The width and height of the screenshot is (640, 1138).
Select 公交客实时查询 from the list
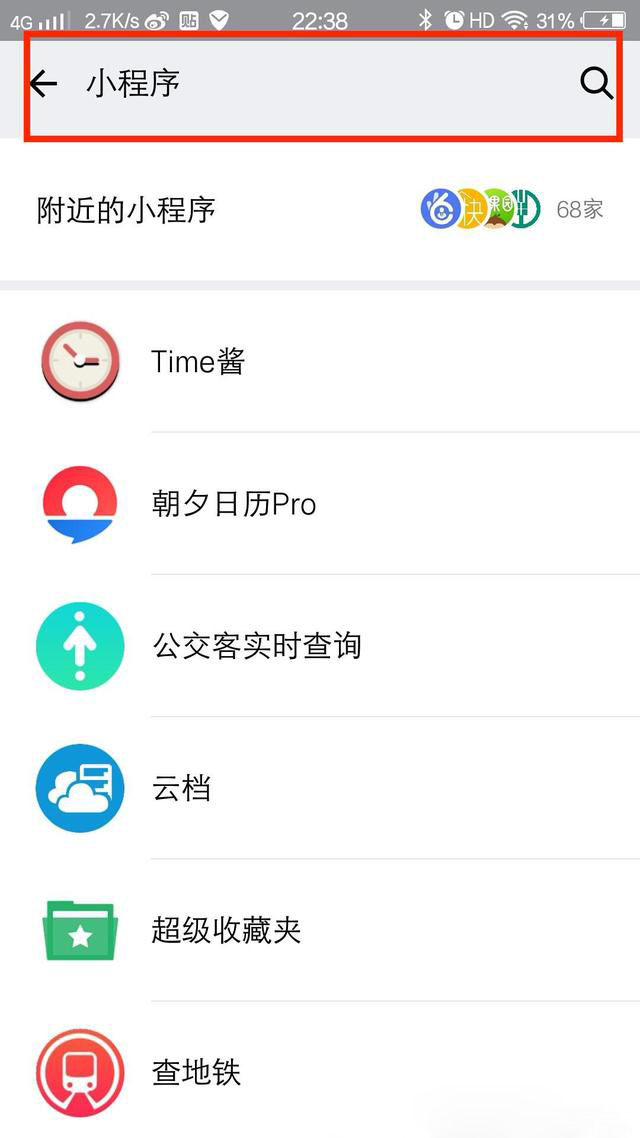tap(320, 645)
